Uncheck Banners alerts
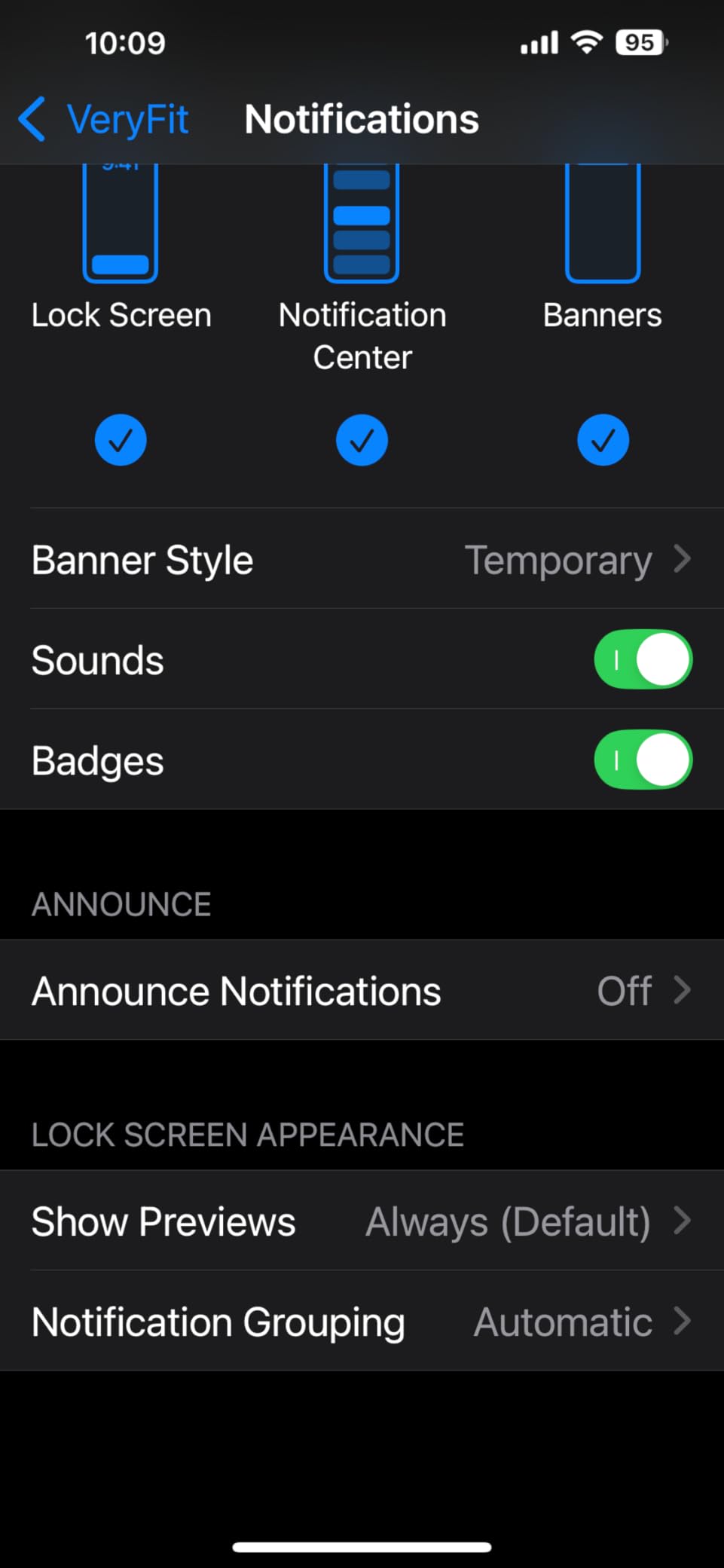The image size is (724, 1568). point(603,440)
